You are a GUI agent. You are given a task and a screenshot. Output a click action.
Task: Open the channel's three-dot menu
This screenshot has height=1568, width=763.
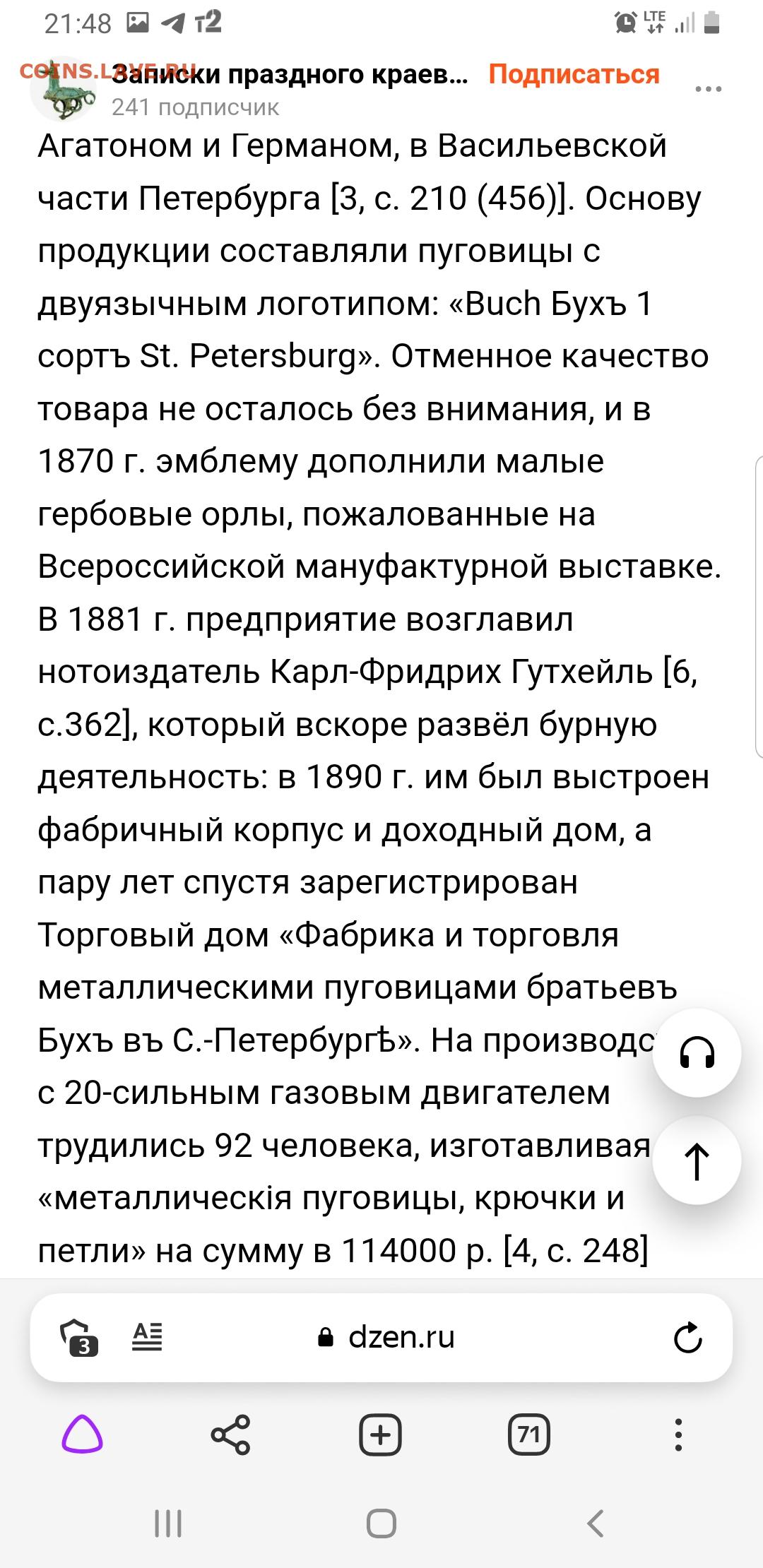(x=708, y=89)
